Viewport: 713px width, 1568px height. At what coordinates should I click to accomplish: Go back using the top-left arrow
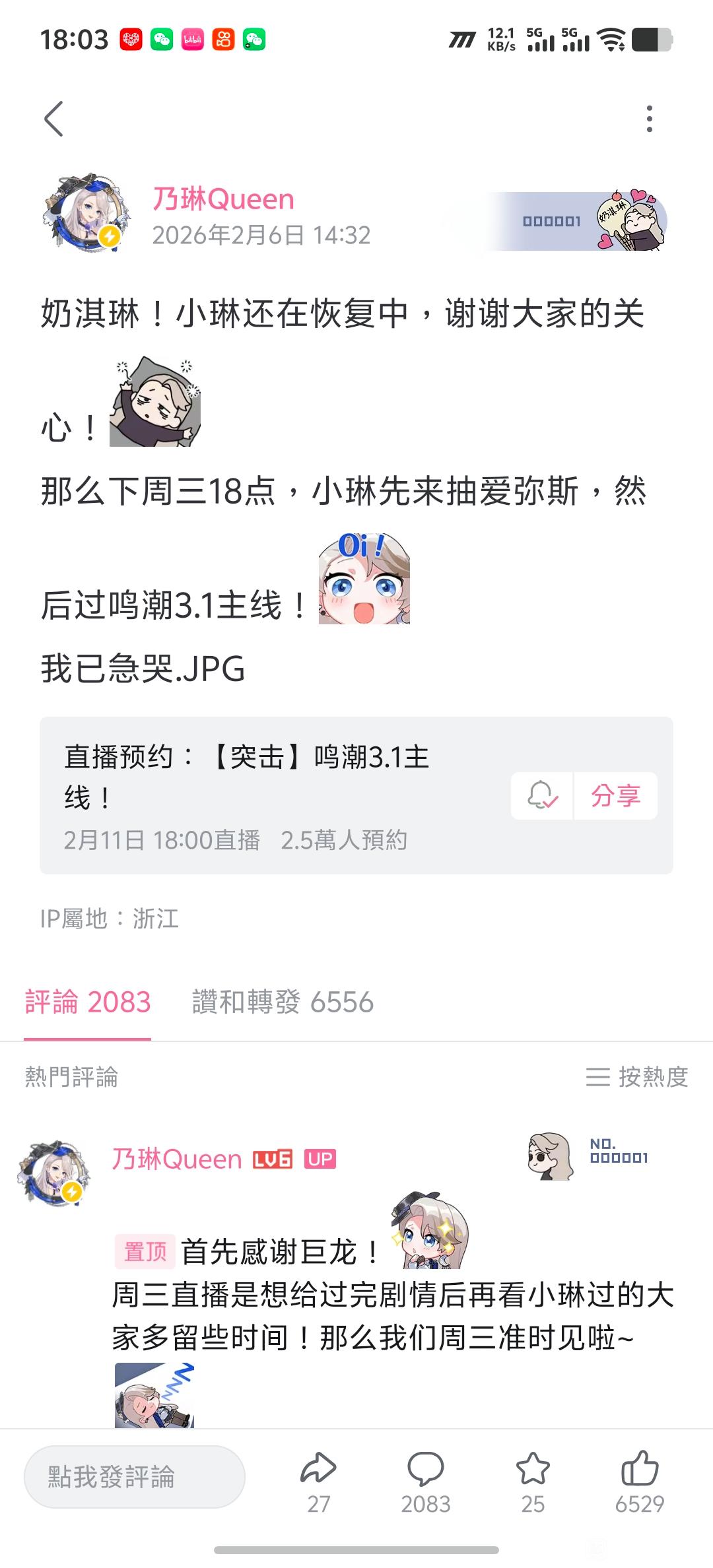54,119
